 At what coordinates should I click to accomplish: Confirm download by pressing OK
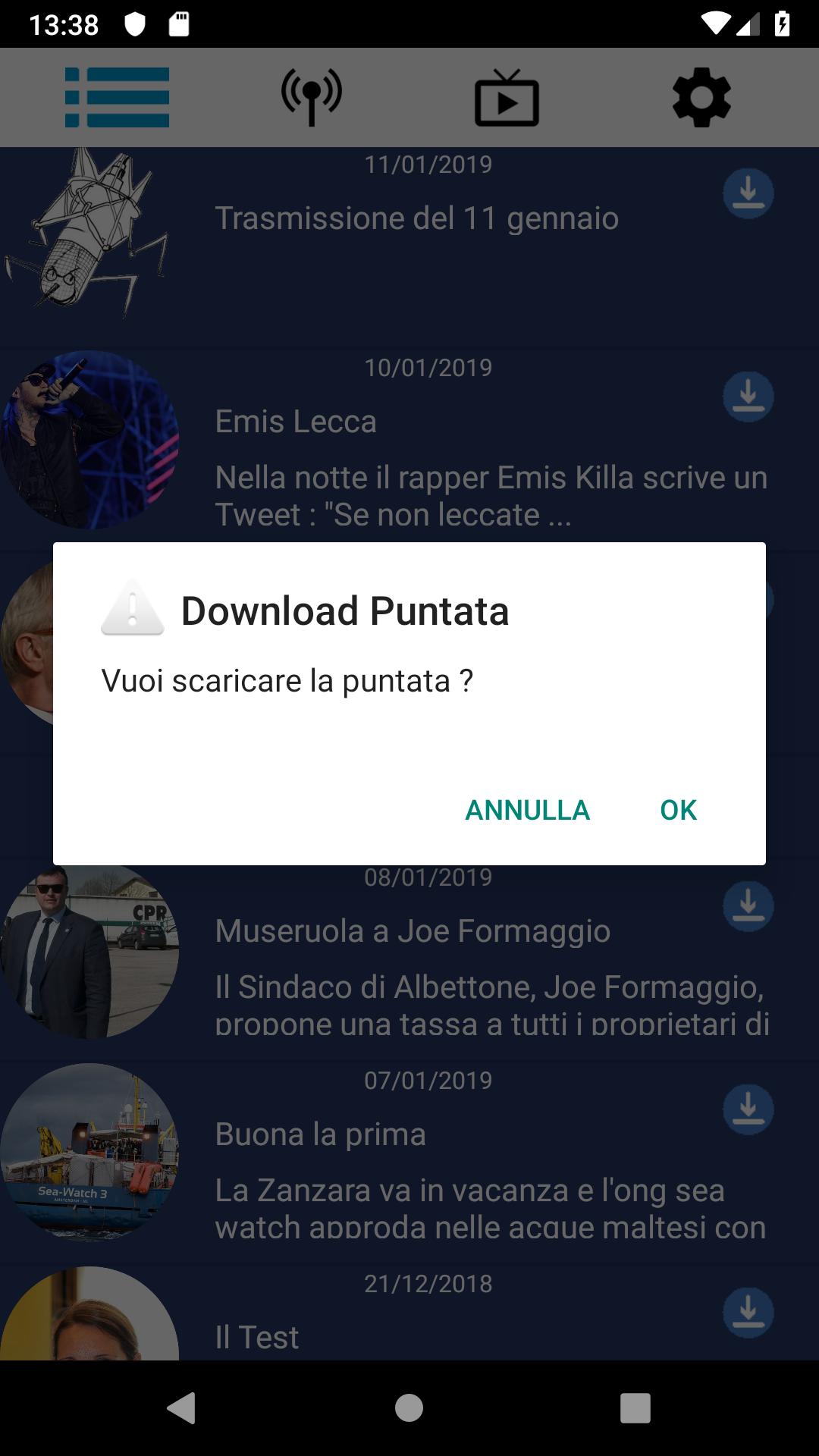677,810
